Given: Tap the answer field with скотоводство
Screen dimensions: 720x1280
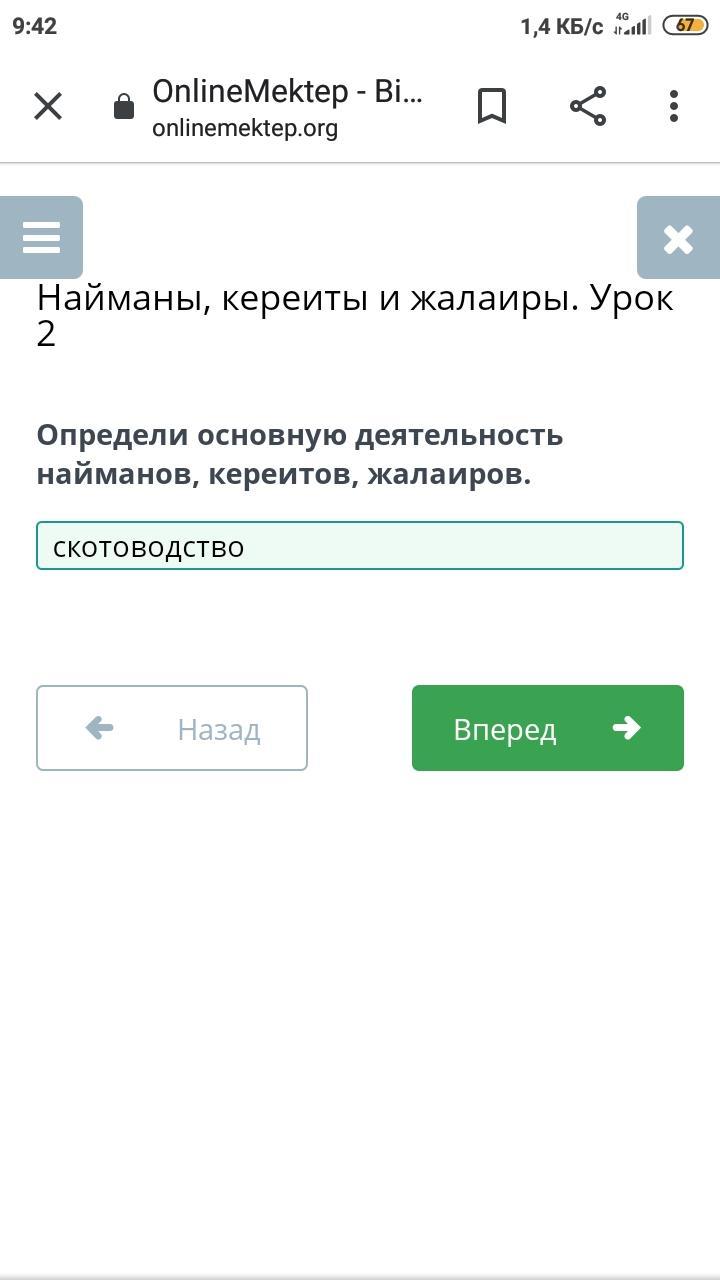Looking at the screenshot, I should (x=360, y=546).
